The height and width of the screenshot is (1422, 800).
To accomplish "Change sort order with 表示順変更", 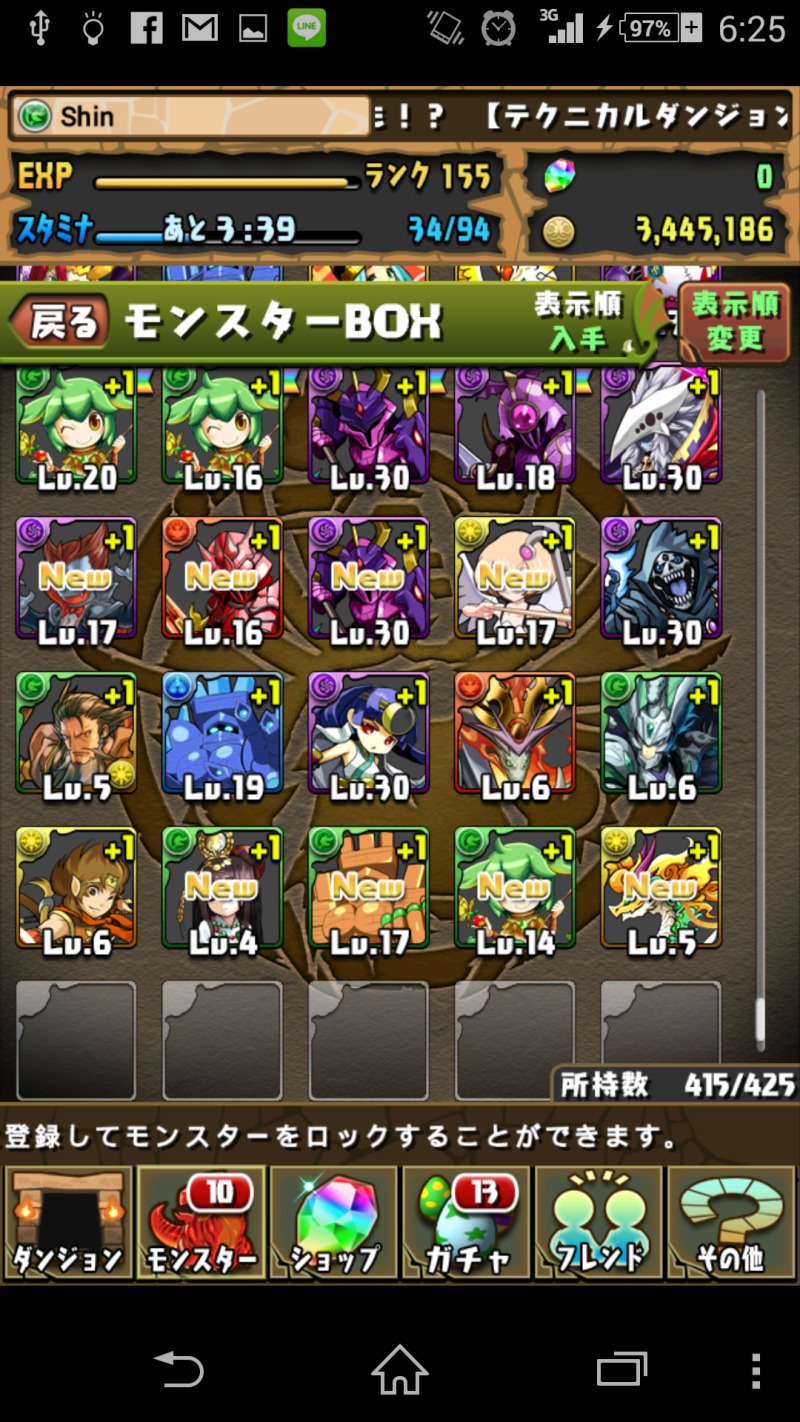I will (735, 322).
